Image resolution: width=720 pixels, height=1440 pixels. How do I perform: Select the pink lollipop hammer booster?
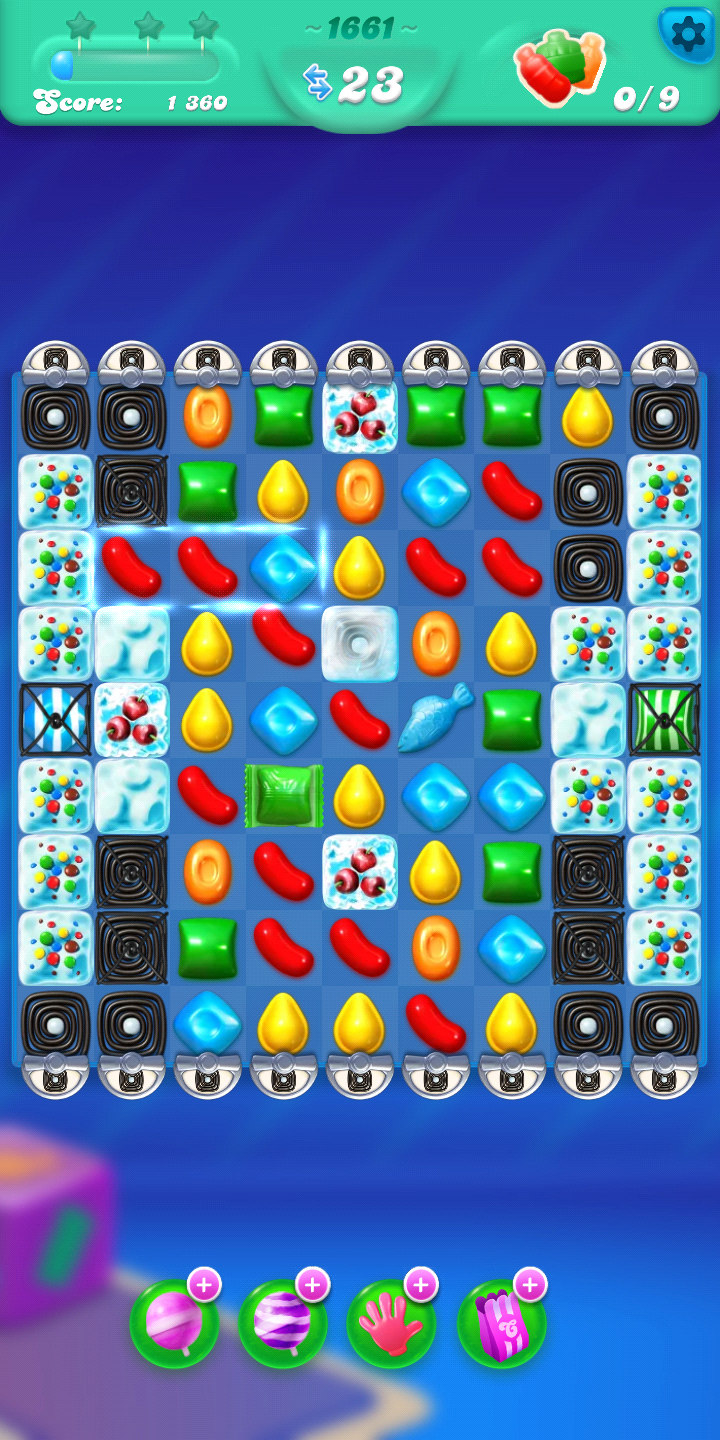pyautogui.click(x=175, y=1322)
